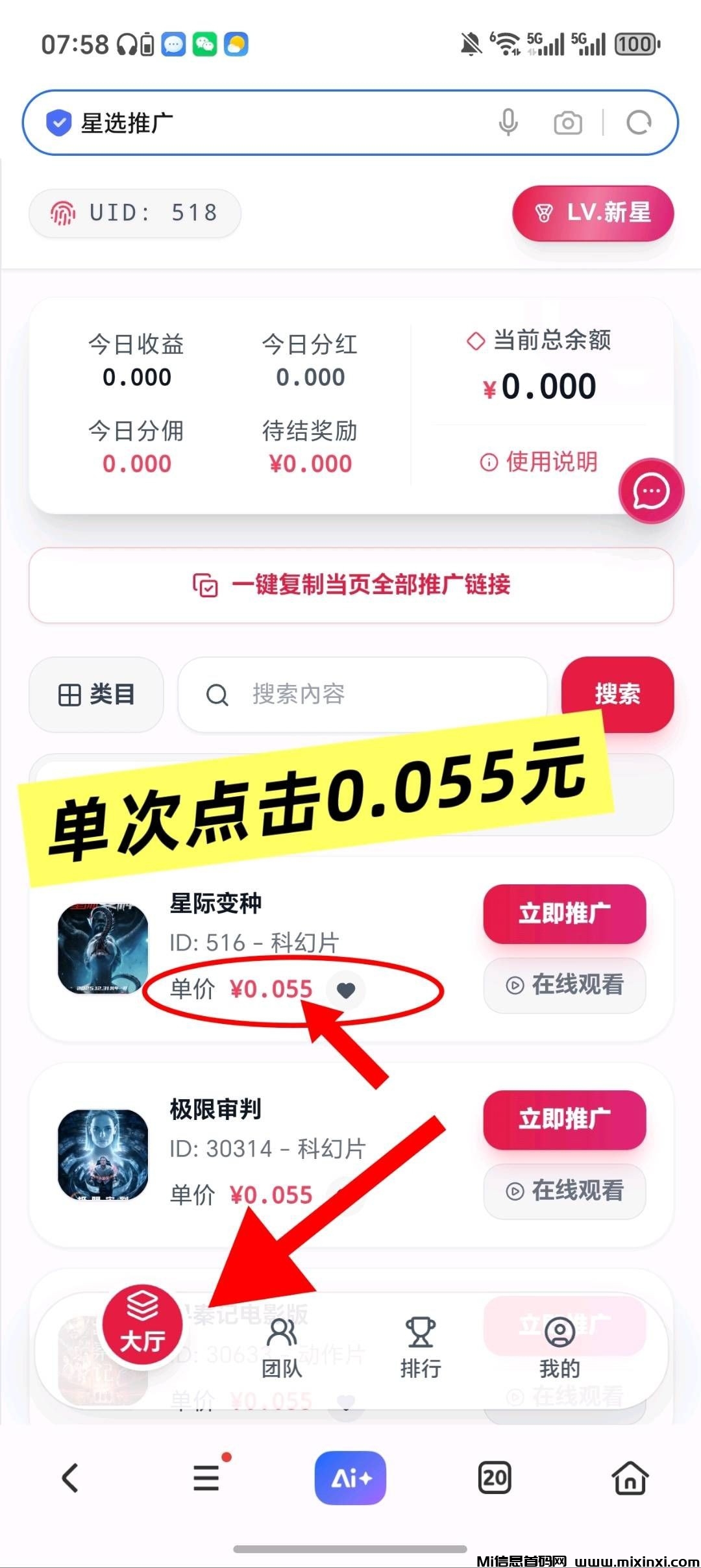Screen dimensions: 701x1568
Task: Open camera search from the search bar
Action: coord(567,122)
